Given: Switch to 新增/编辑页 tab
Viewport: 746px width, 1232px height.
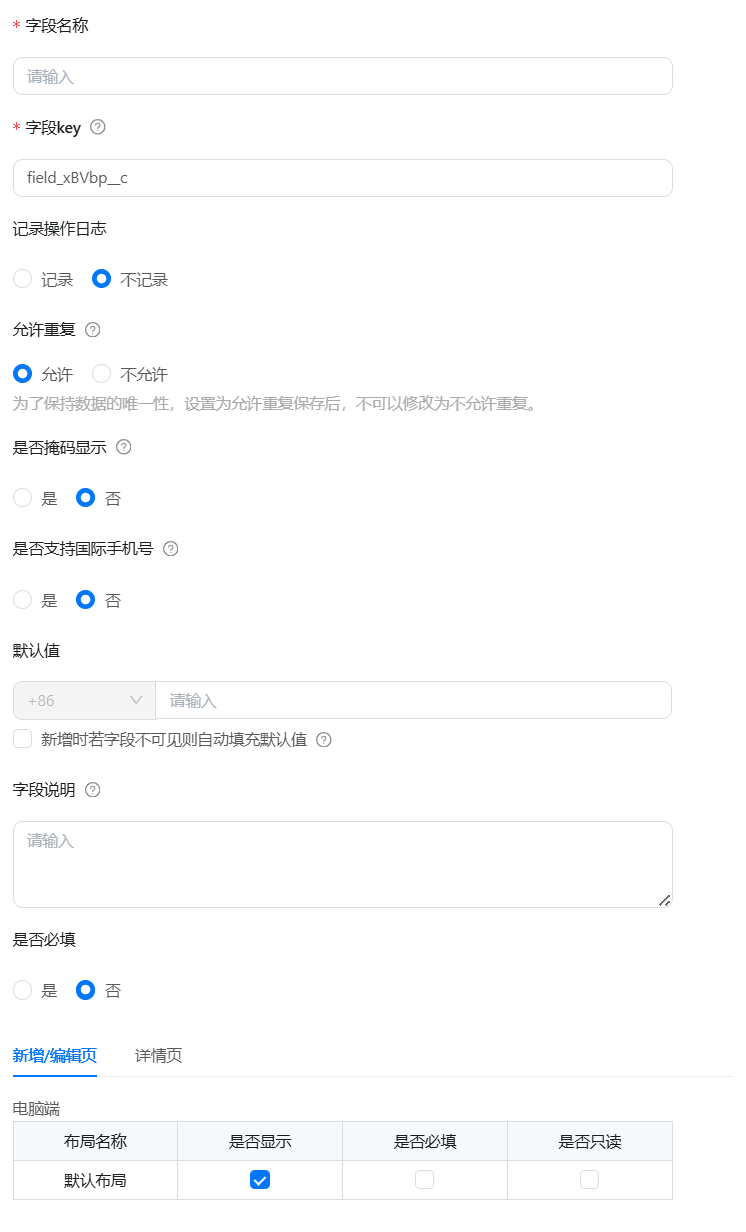Looking at the screenshot, I should tap(55, 1055).
